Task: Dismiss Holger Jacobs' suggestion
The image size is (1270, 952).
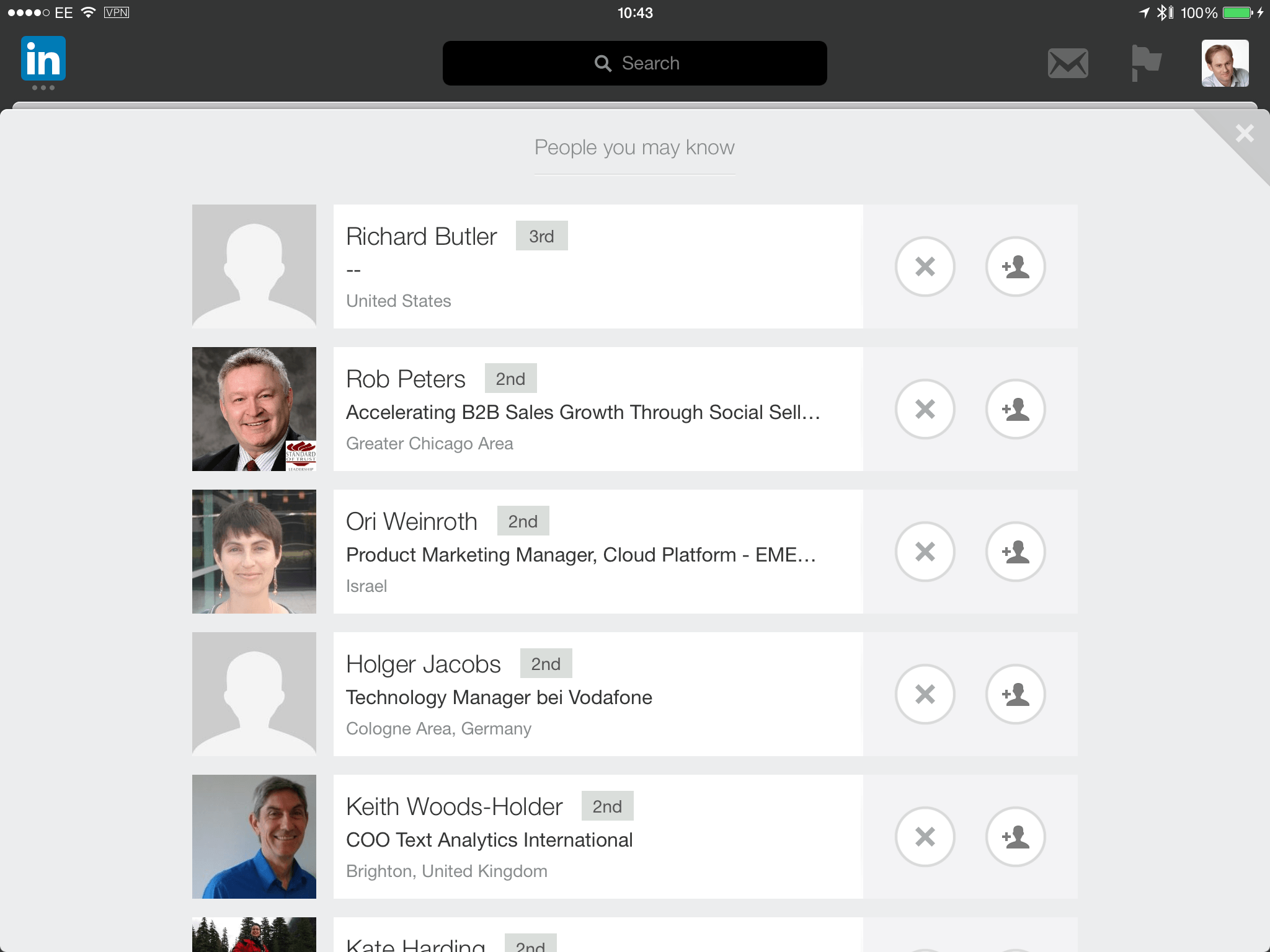Action: [x=925, y=694]
